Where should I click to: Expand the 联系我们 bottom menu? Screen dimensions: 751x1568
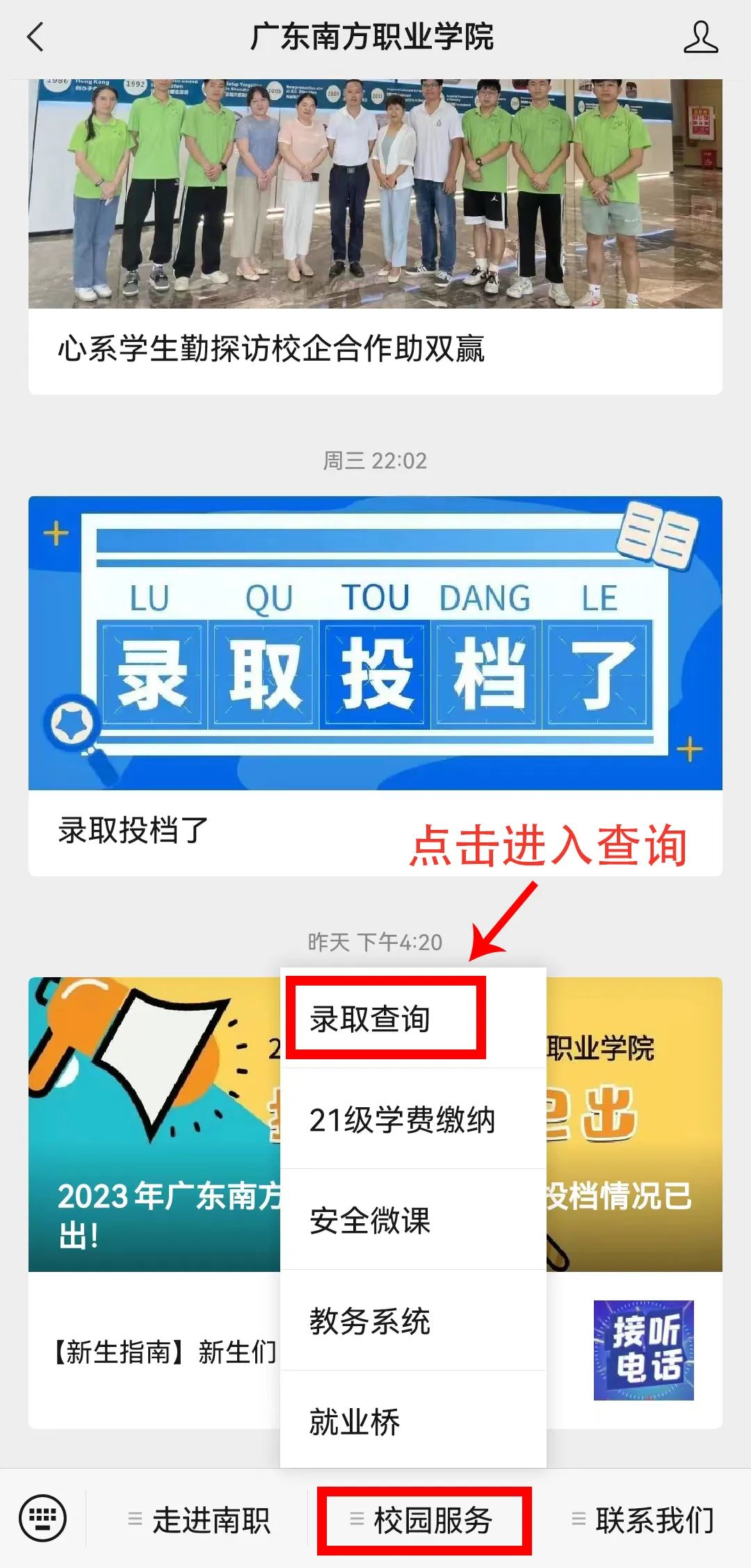643,1520
